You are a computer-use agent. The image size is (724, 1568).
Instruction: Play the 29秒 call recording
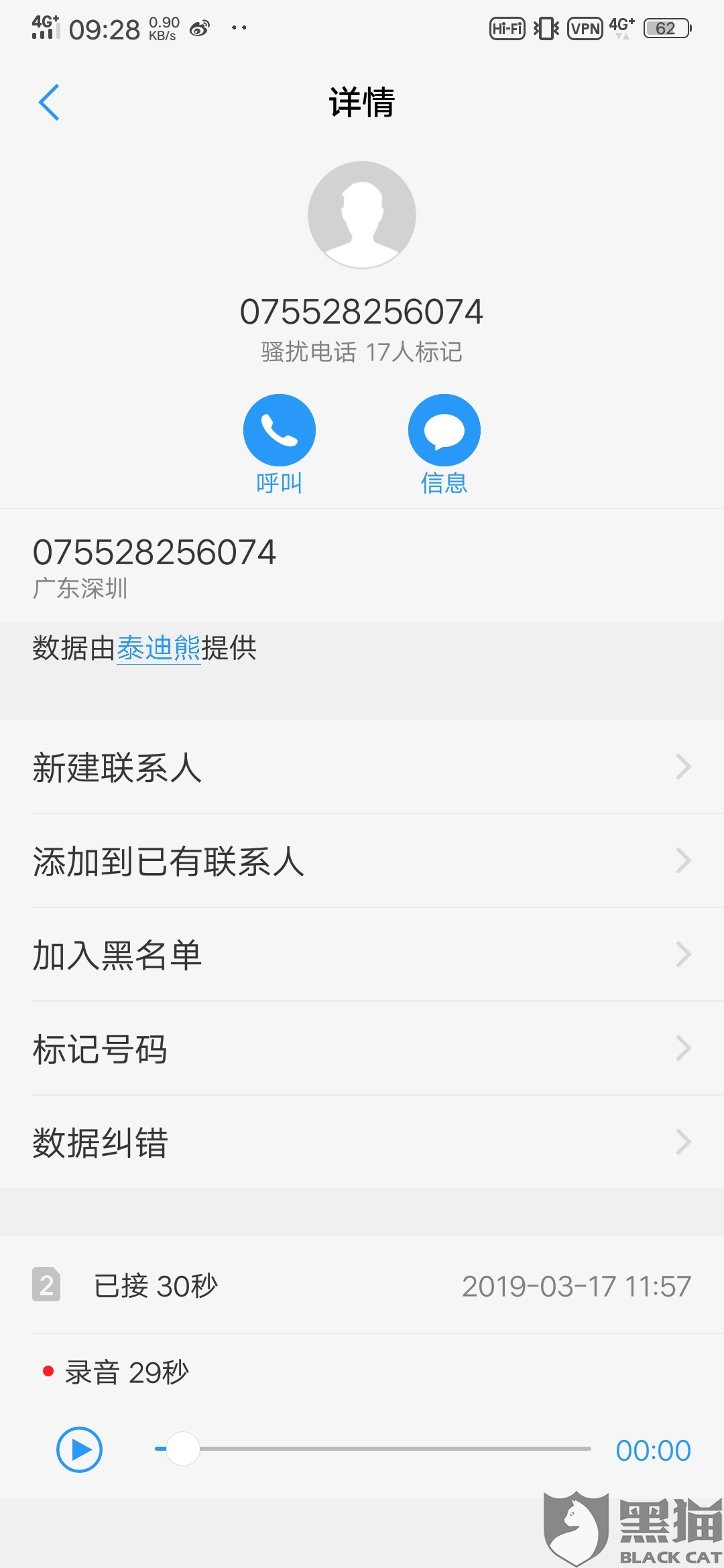point(79,1449)
